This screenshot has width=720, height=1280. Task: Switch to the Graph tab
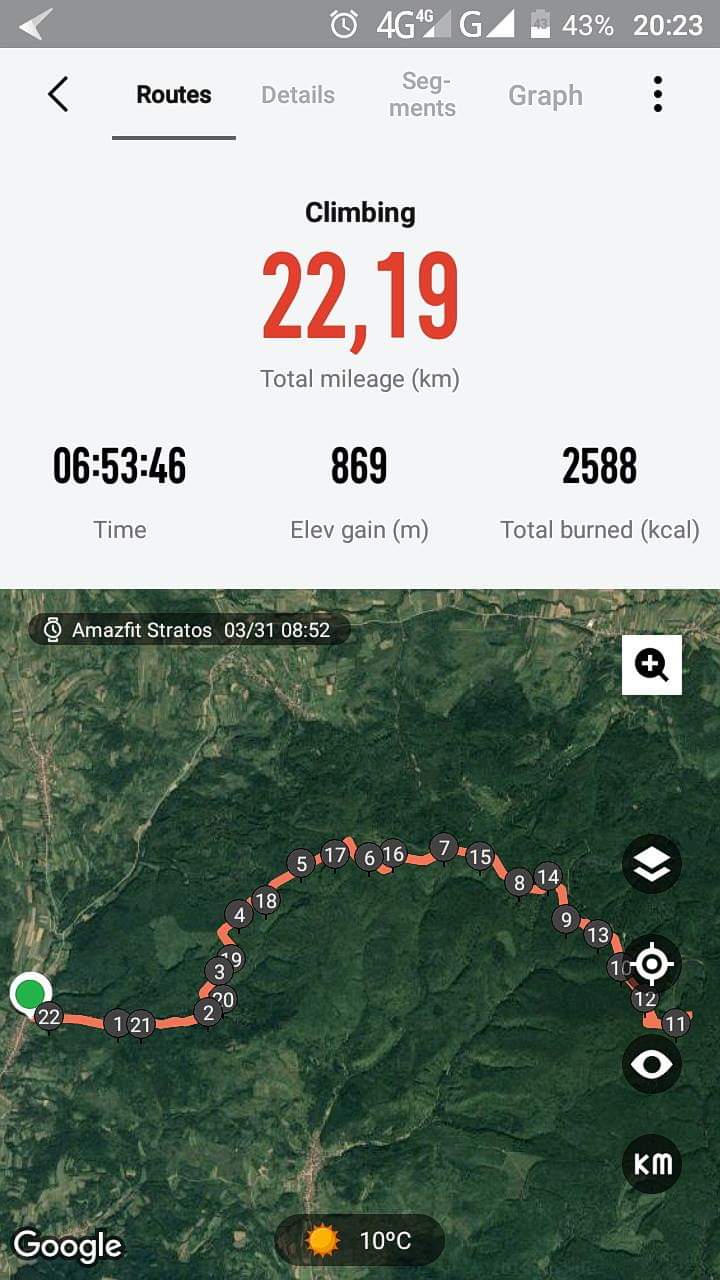545,96
